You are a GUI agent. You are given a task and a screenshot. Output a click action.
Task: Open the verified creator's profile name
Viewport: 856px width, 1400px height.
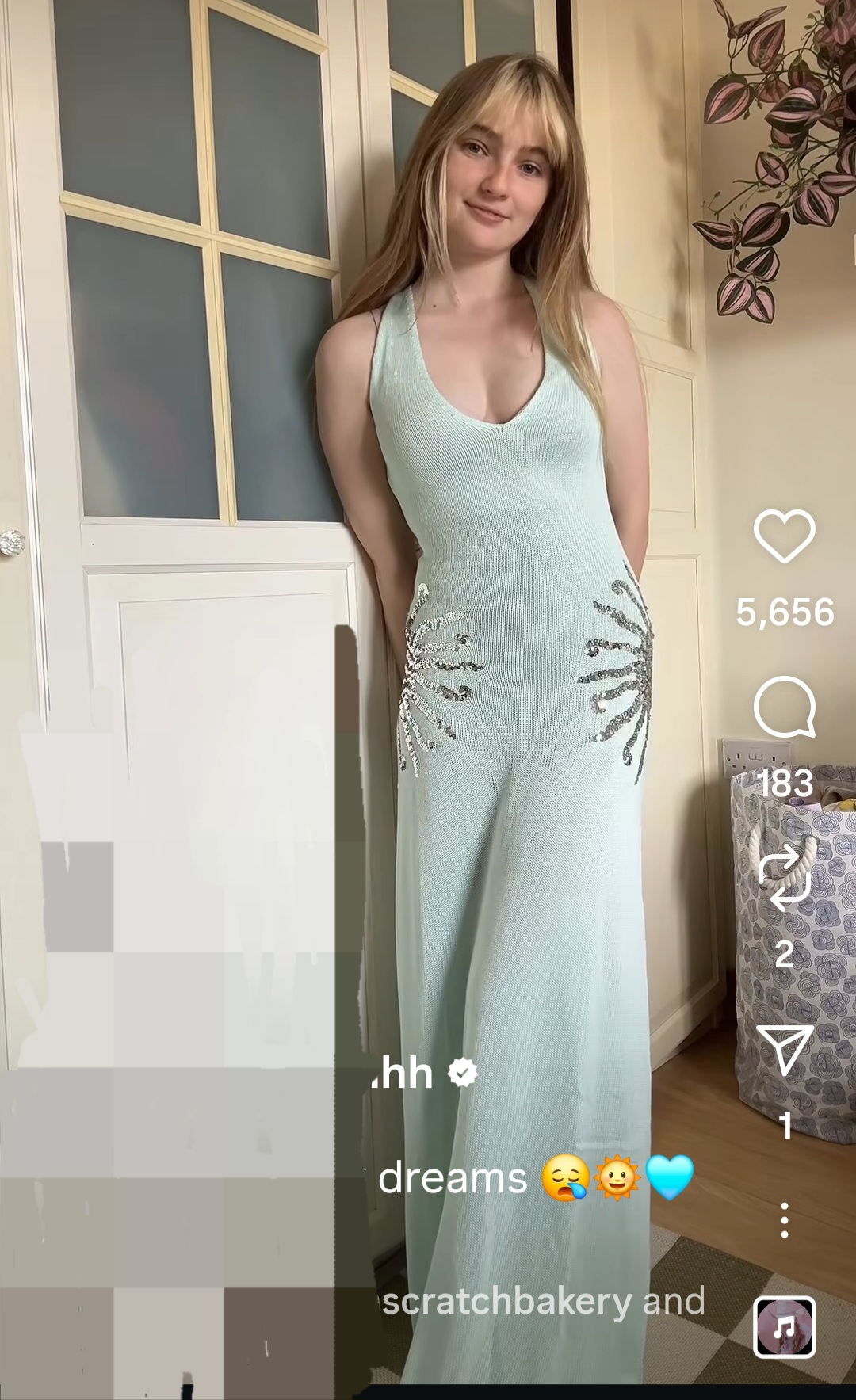tap(403, 1074)
